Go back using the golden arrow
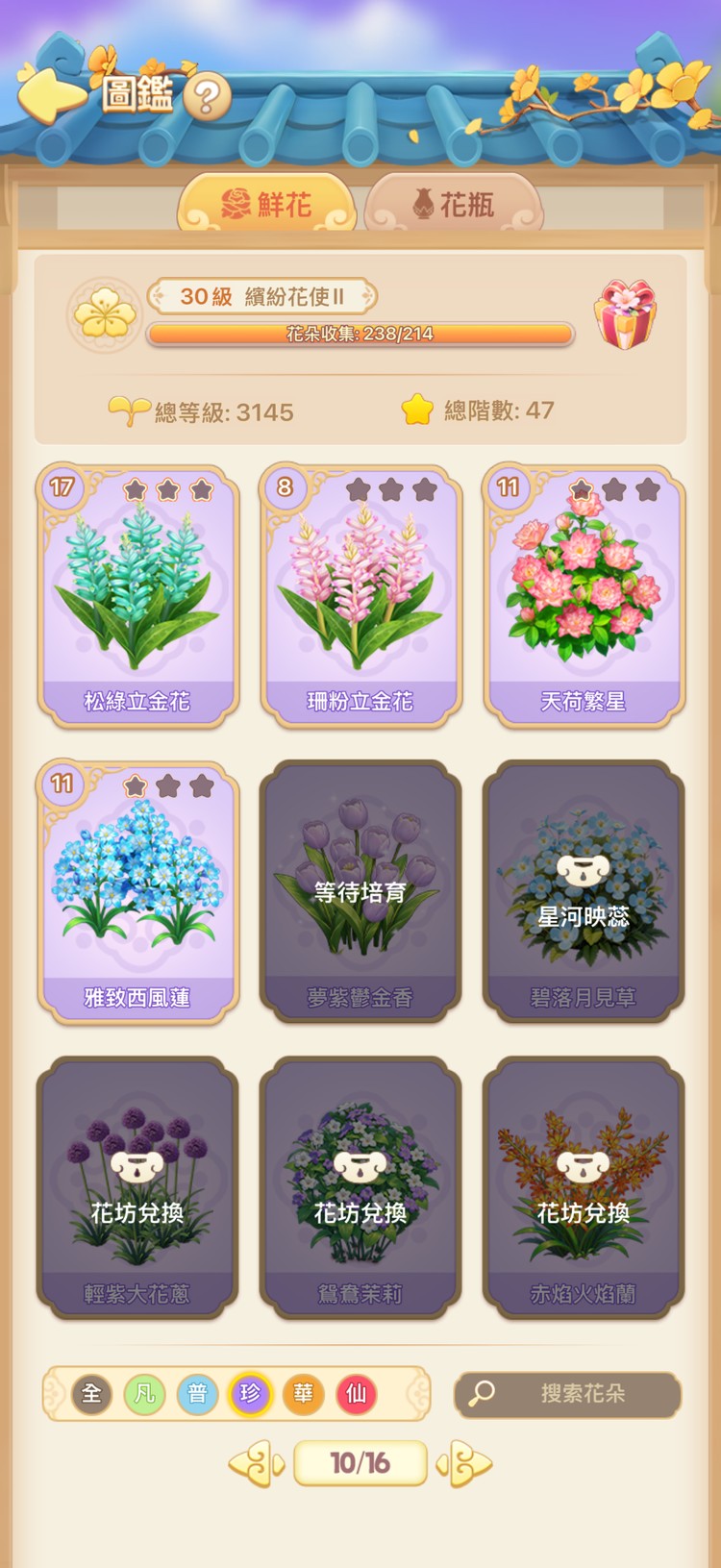 [48, 91]
